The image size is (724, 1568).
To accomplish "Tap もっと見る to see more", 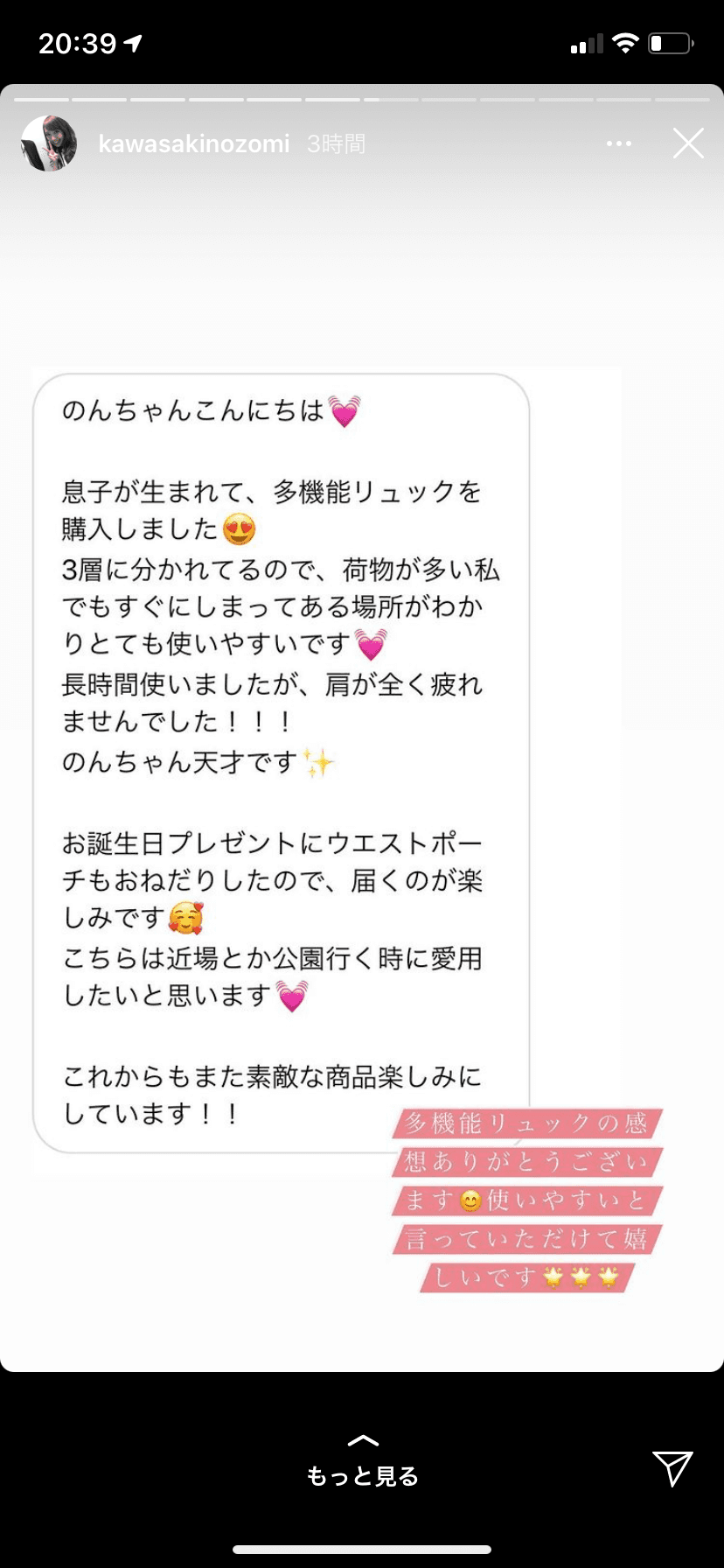I will coord(362,1463).
